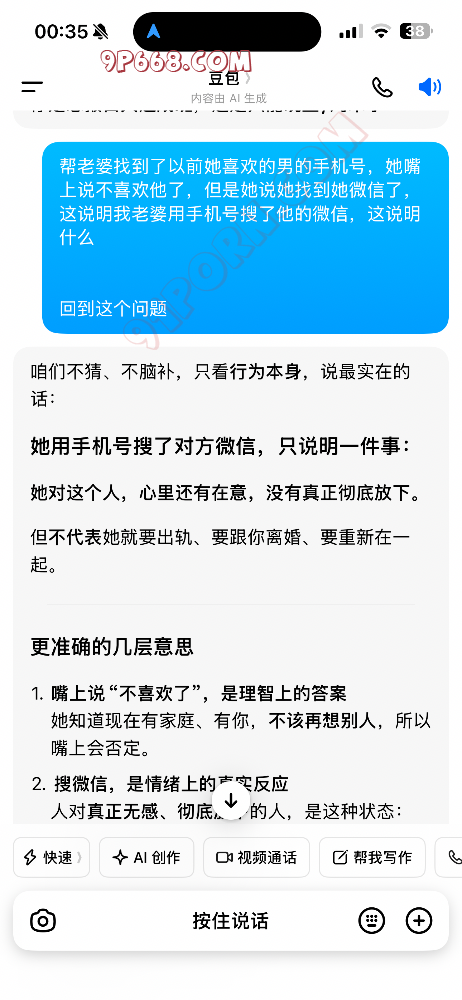Start 视频通话
The height and width of the screenshot is (1000, 462).
[257, 858]
